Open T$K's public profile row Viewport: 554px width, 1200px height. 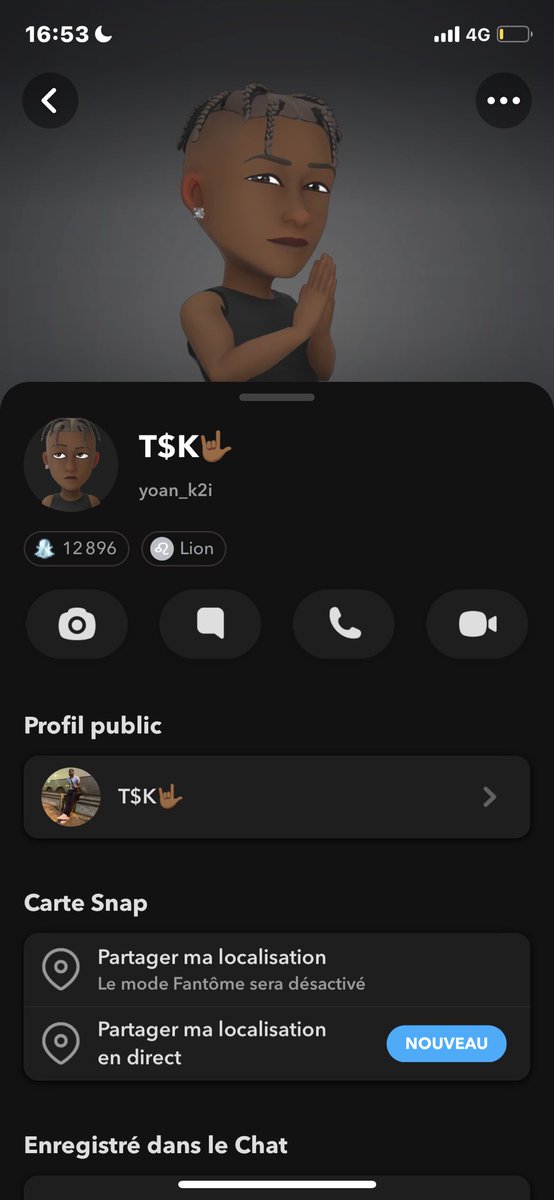pyautogui.click(x=277, y=797)
